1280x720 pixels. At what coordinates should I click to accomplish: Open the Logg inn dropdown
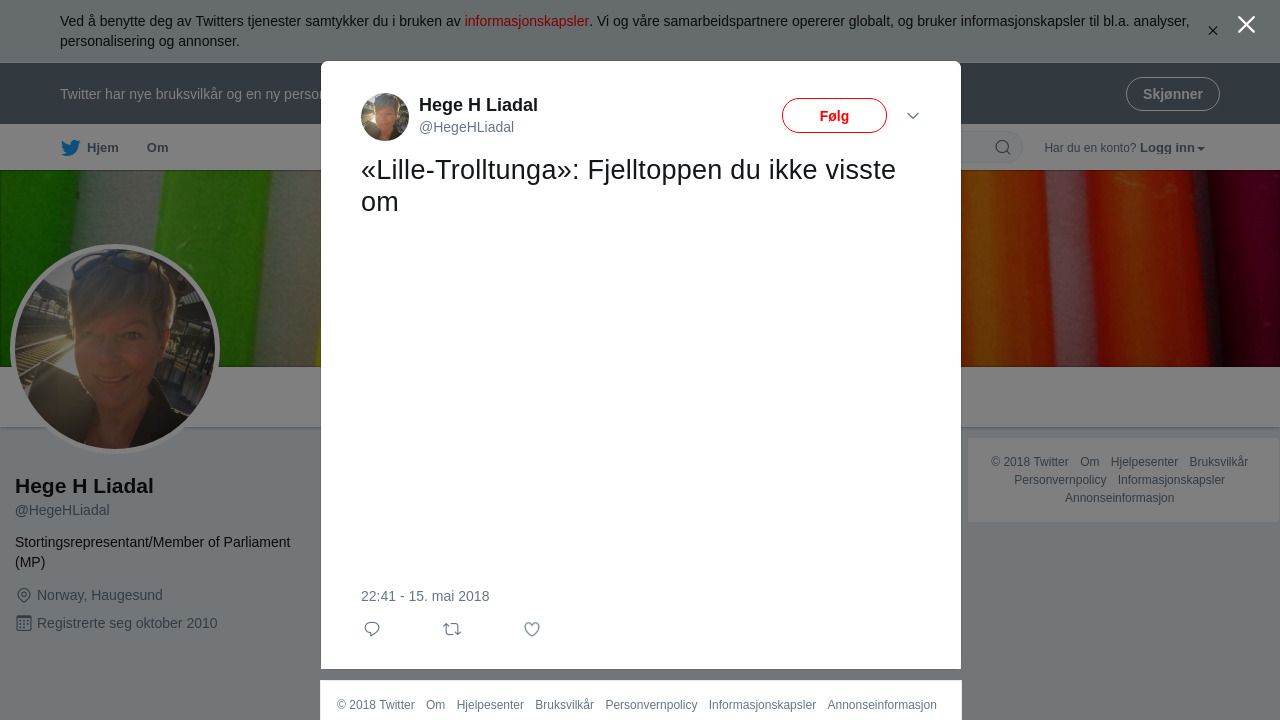pyautogui.click(x=1171, y=148)
